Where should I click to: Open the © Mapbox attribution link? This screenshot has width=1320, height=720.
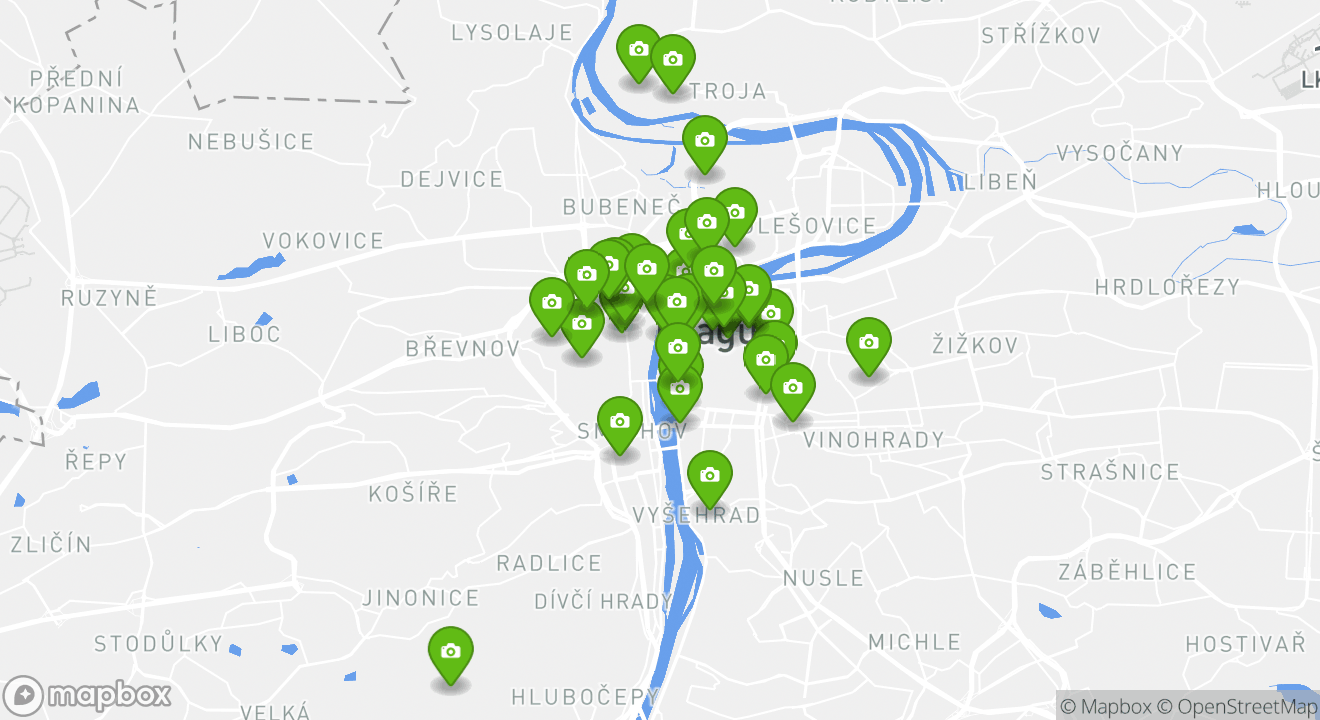coord(1105,707)
